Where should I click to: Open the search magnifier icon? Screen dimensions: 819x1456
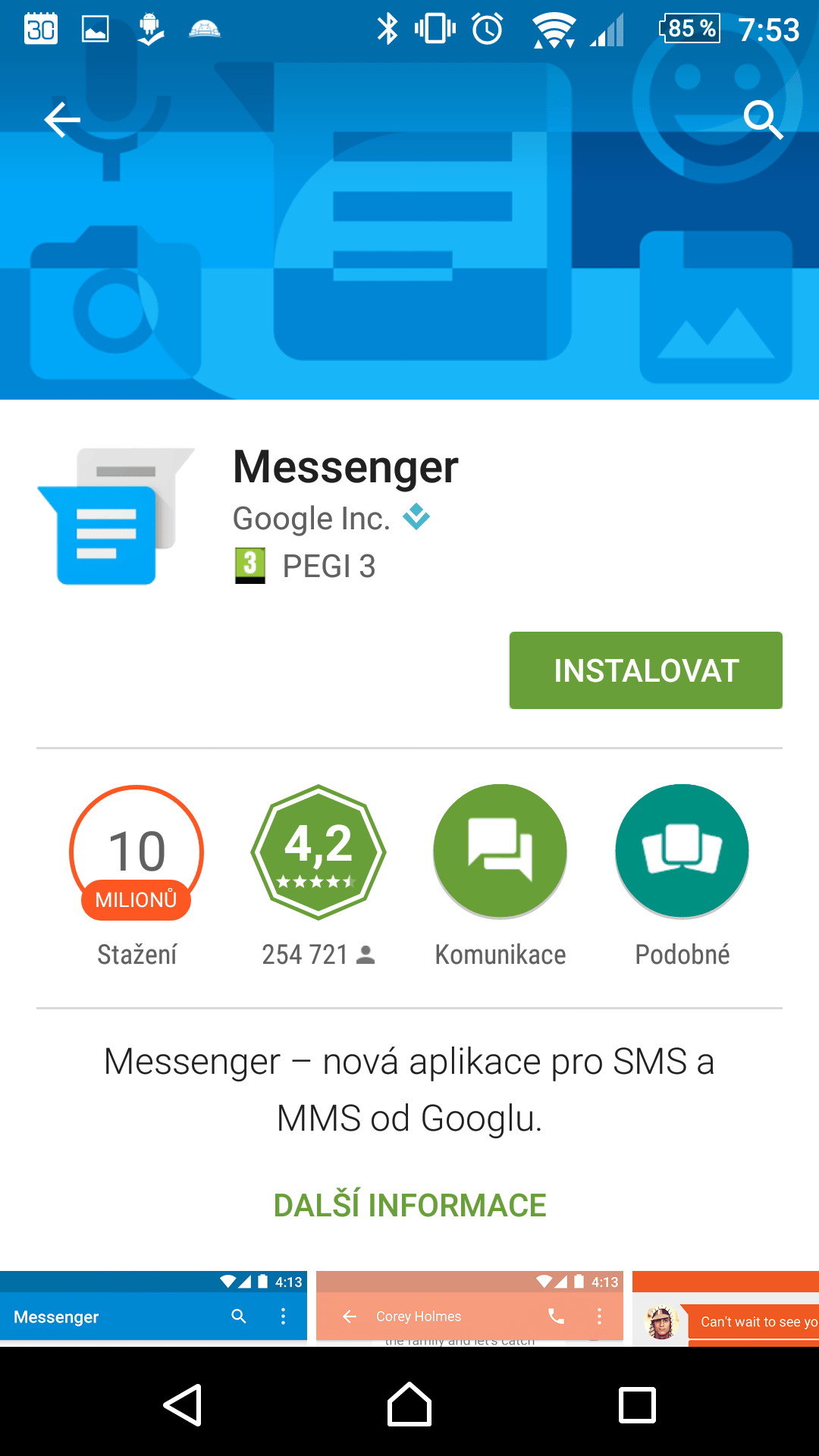tap(762, 120)
